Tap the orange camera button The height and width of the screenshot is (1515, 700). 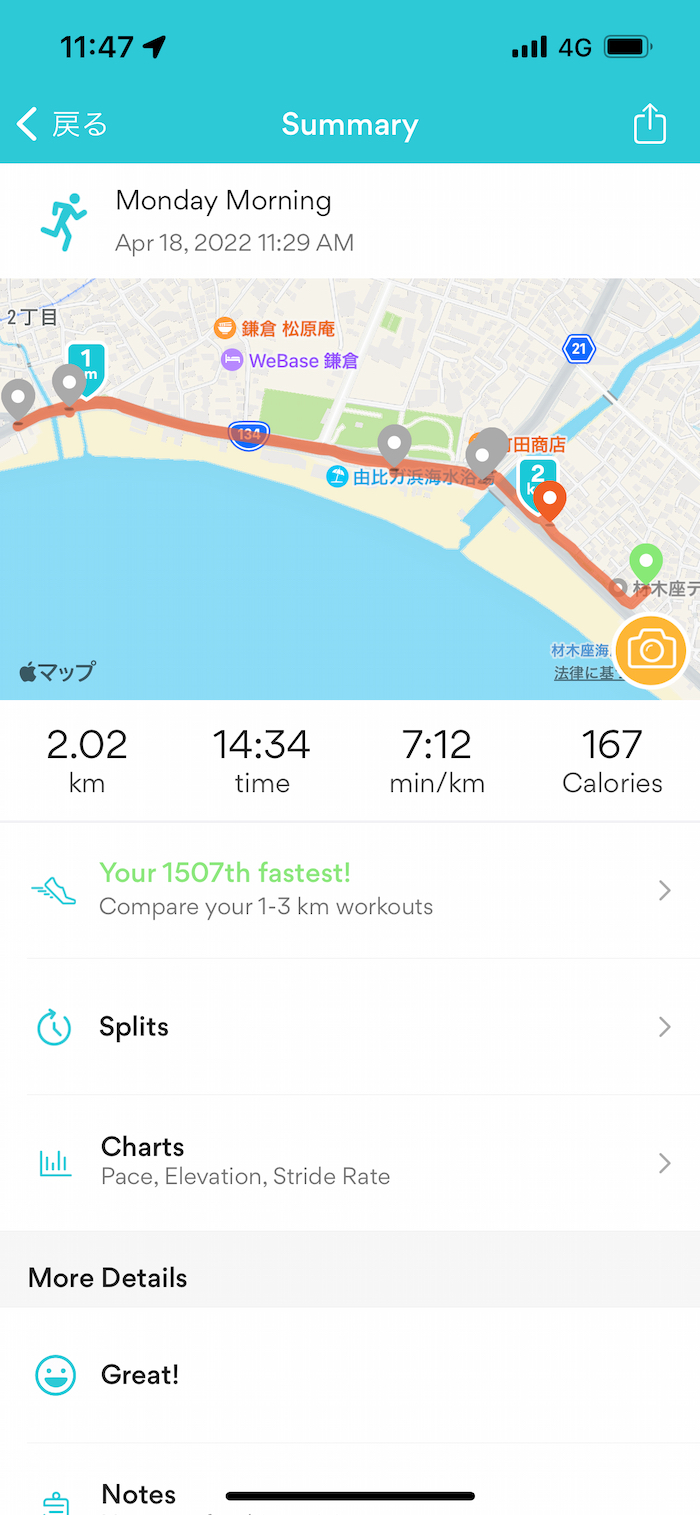(x=651, y=651)
